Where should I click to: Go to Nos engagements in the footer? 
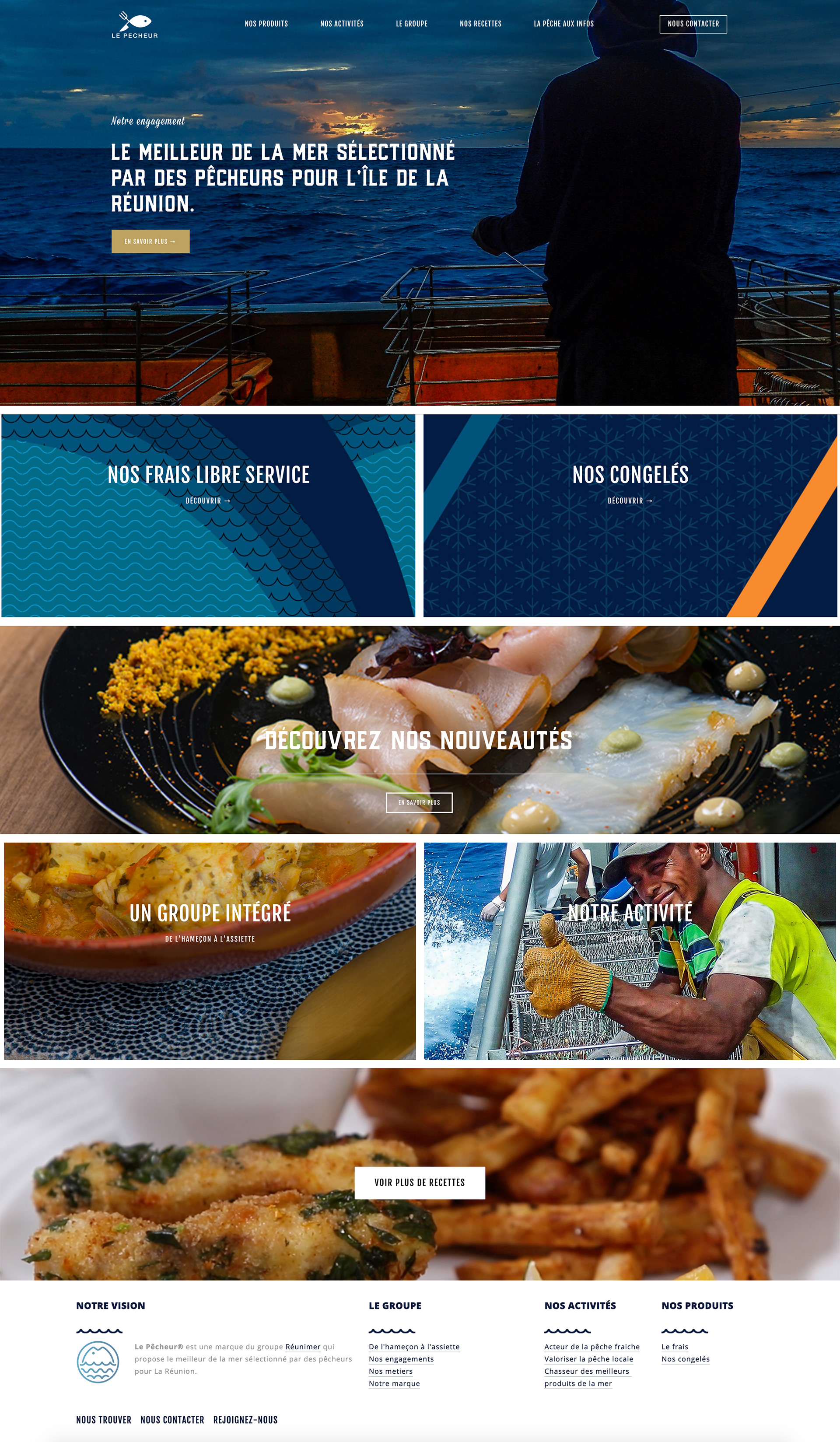tap(401, 1359)
